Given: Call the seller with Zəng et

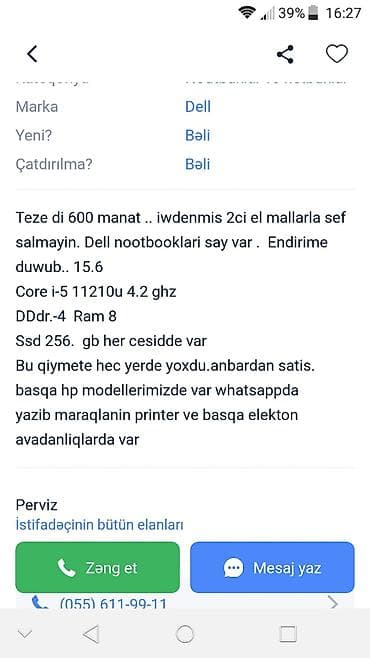Looking at the screenshot, I should (97, 567).
